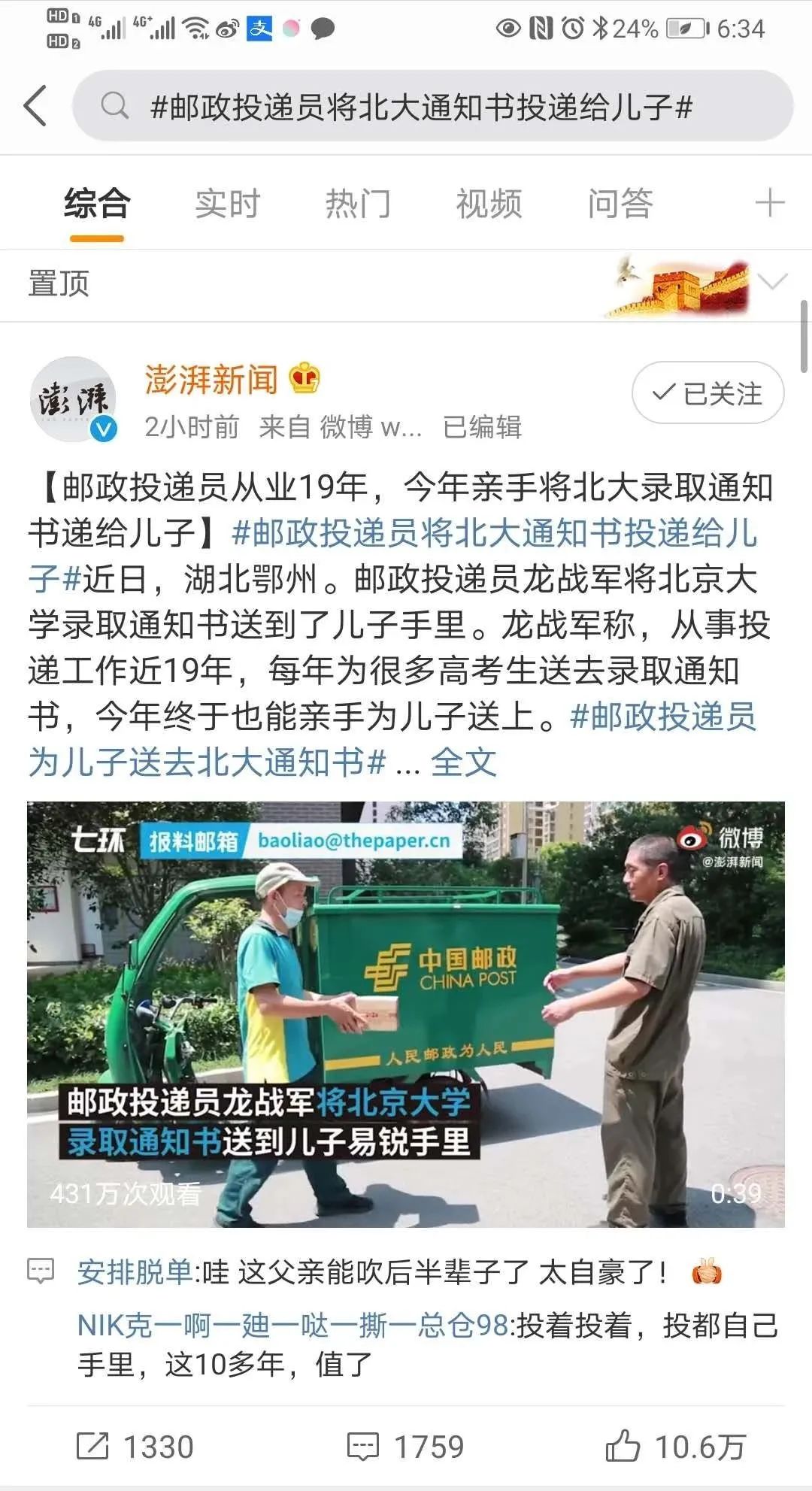Viewport: 812px width, 1491px height.
Task: Open commenter 安排脱单's profile
Action: [x=135, y=1273]
